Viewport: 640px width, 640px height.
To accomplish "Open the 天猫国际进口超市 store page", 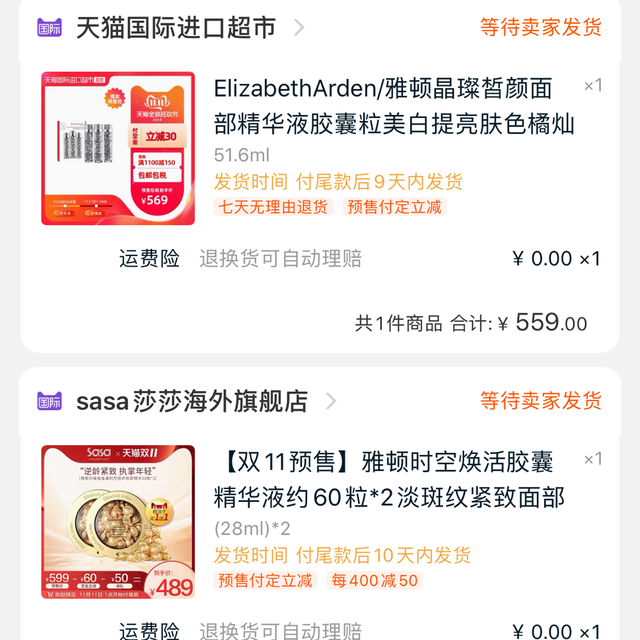I will 176,28.
